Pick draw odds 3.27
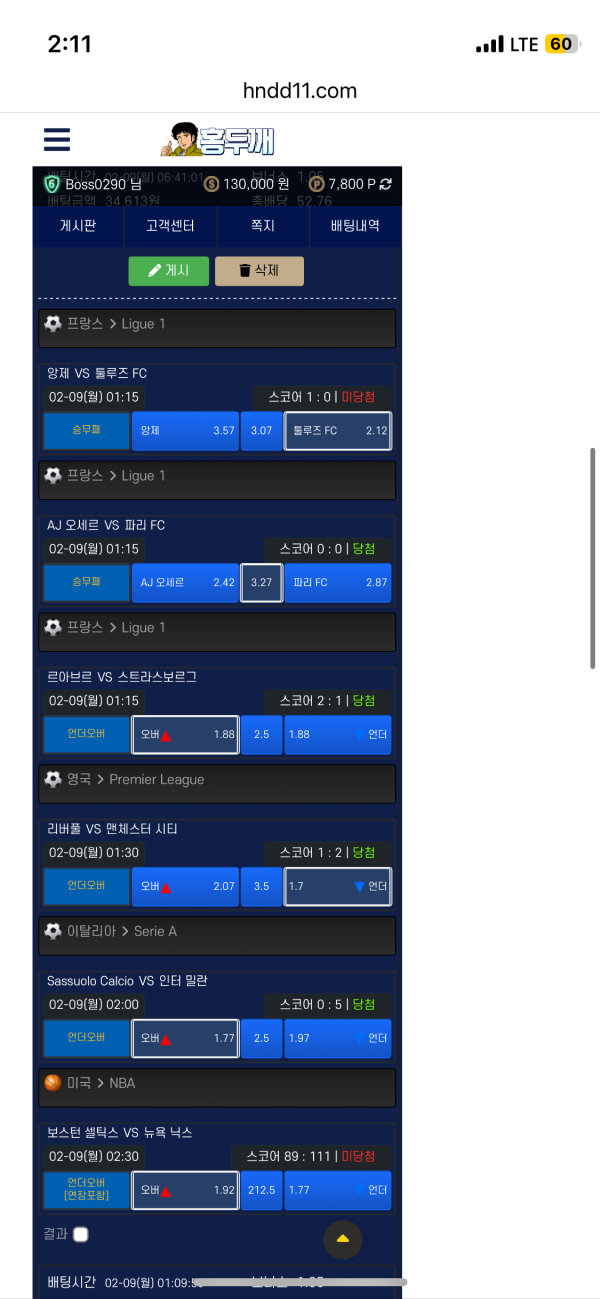The width and height of the screenshot is (600, 1299). tap(261, 583)
